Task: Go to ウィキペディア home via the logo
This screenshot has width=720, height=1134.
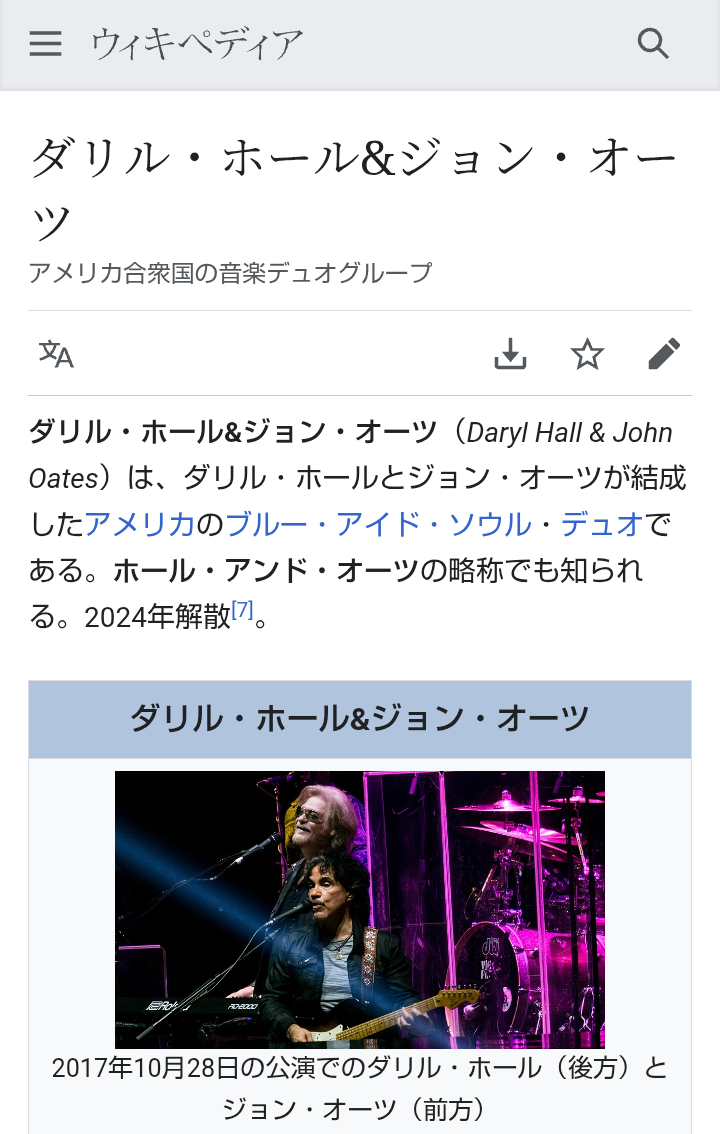Action: pos(197,44)
